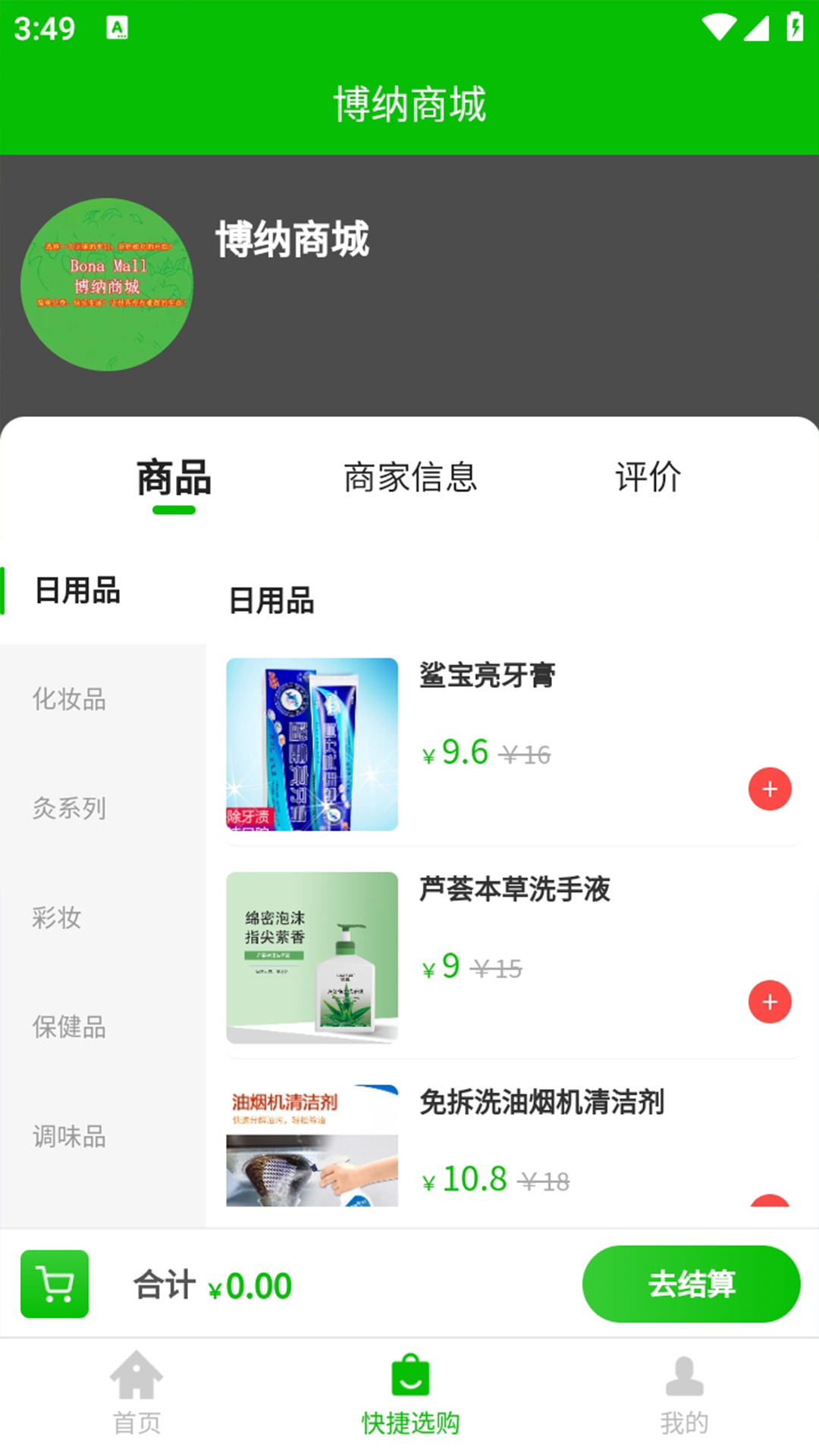Open the 灸系列 category
Image resolution: width=819 pixels, height=1456 pixels.
tap(69, 808)
